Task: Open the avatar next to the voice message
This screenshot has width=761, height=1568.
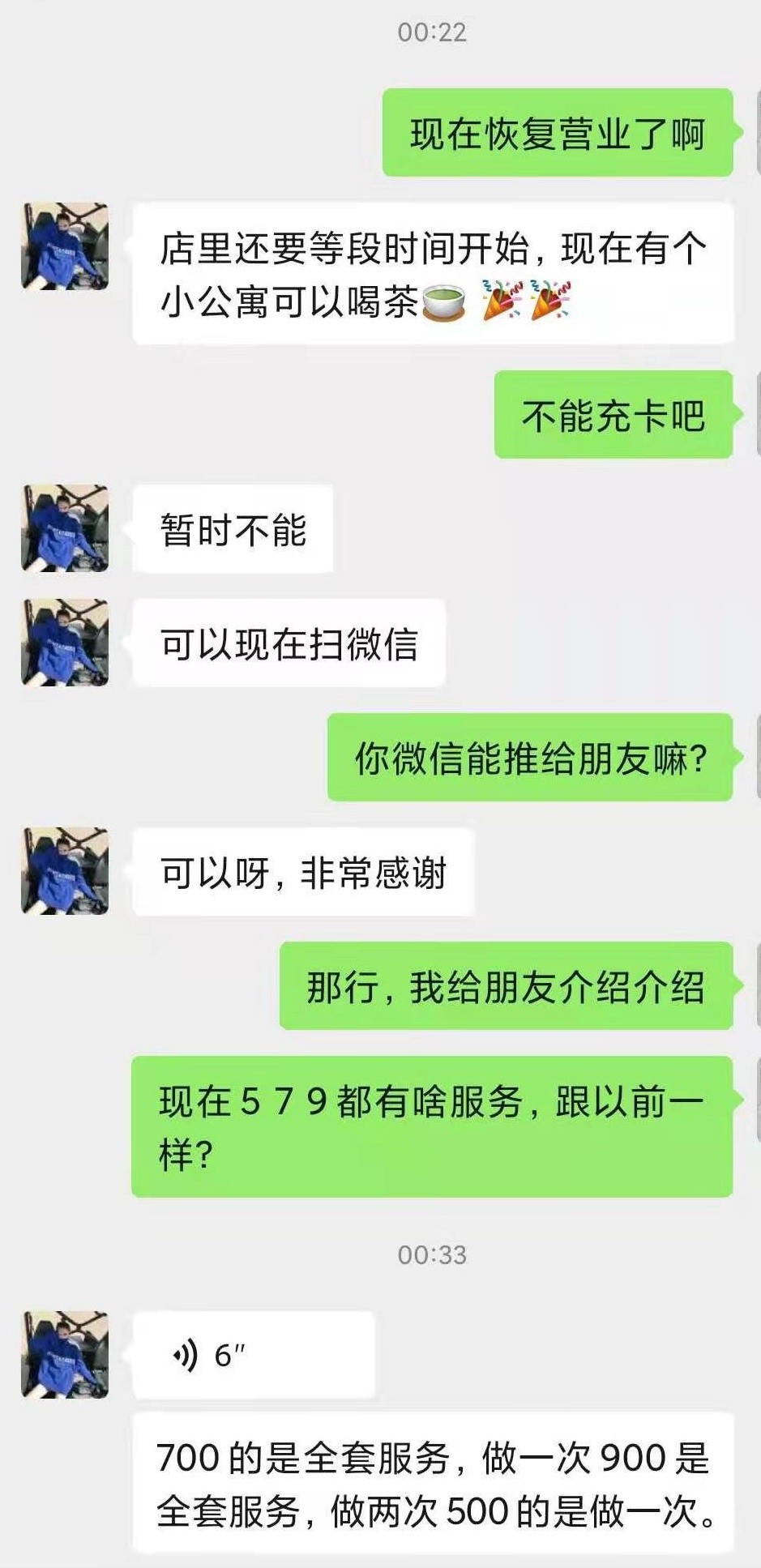Action: click(x=65, y=1354)
